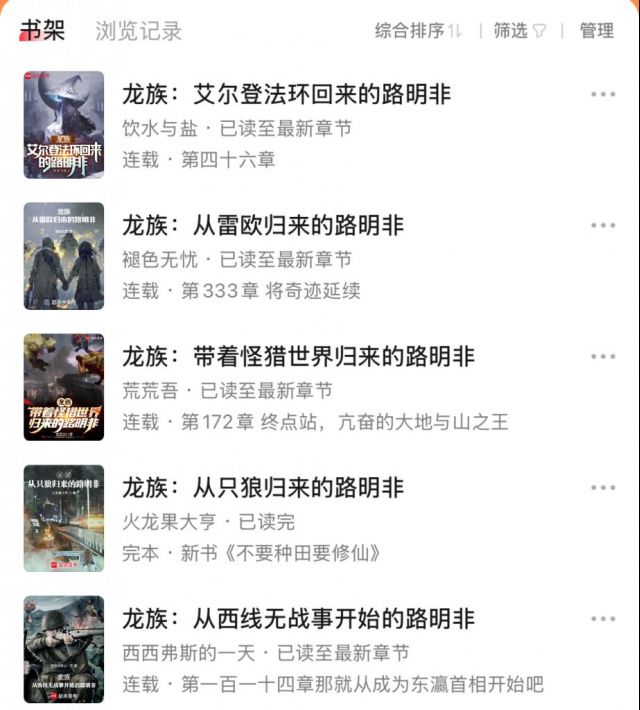Viewport: 640px width, 710px height.
Task: Open 龙族：艾尔登法环回来的路明非
Action: point(286,94)
